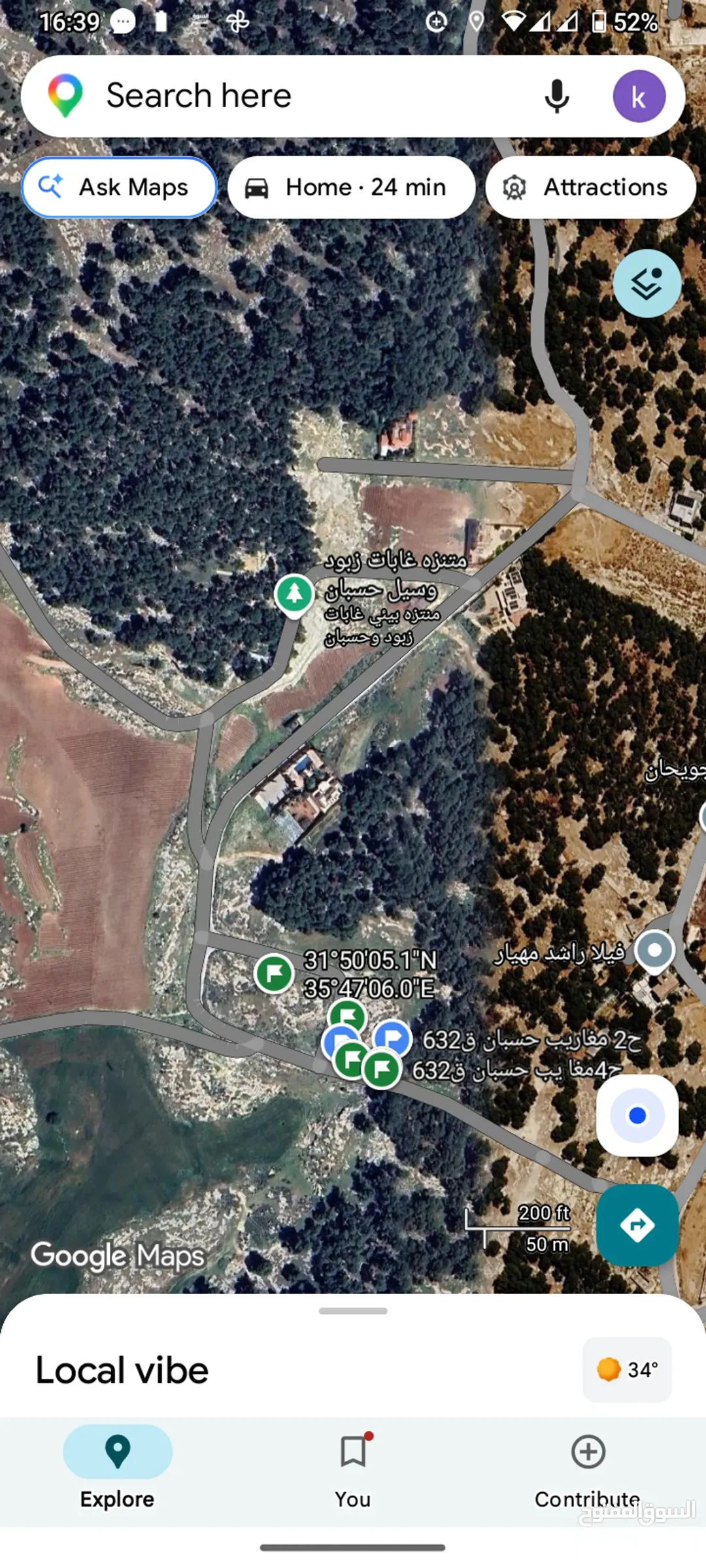Start voice search with the microphone

click(557, 96)
